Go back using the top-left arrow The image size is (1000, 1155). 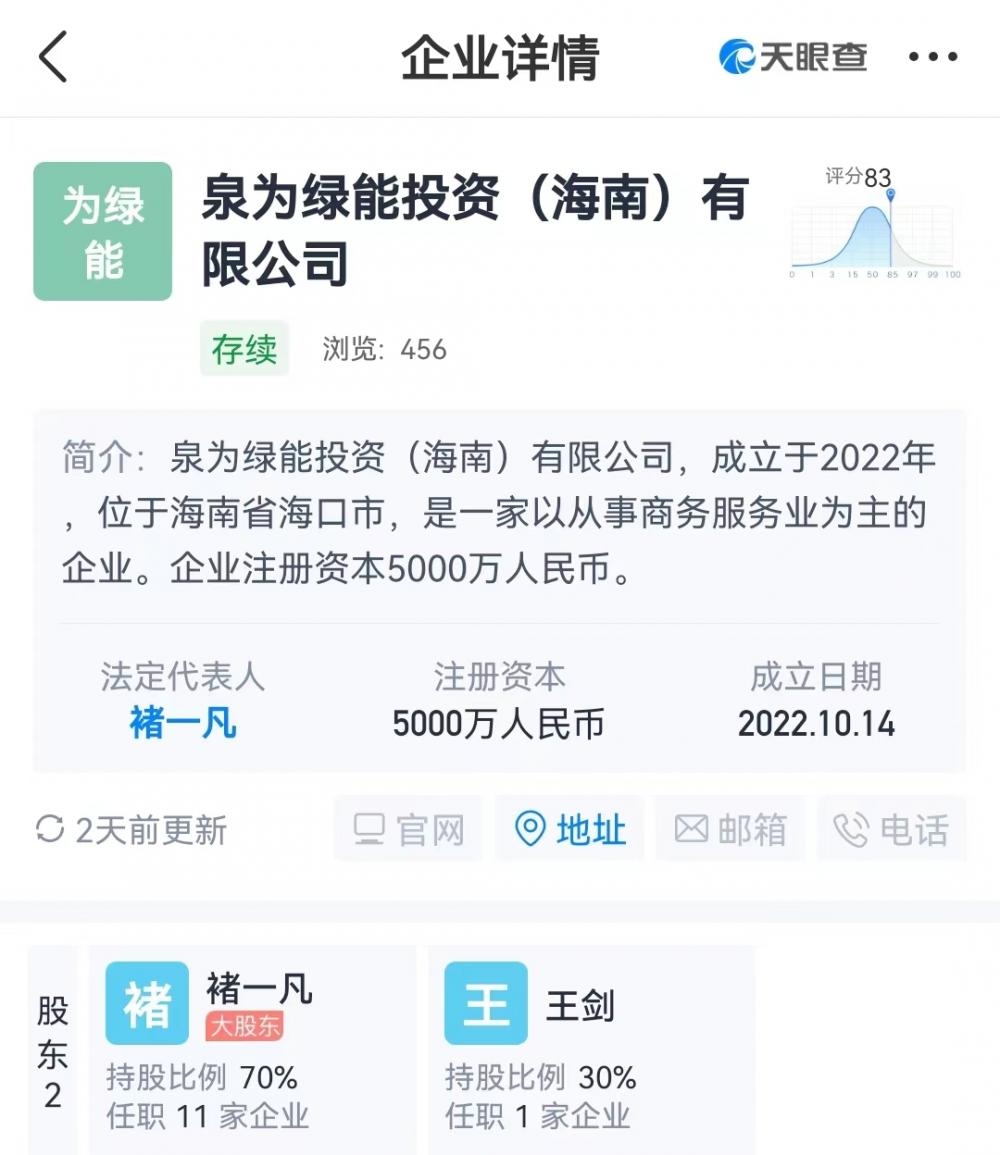pyautogui.click(x=54, y=56)
